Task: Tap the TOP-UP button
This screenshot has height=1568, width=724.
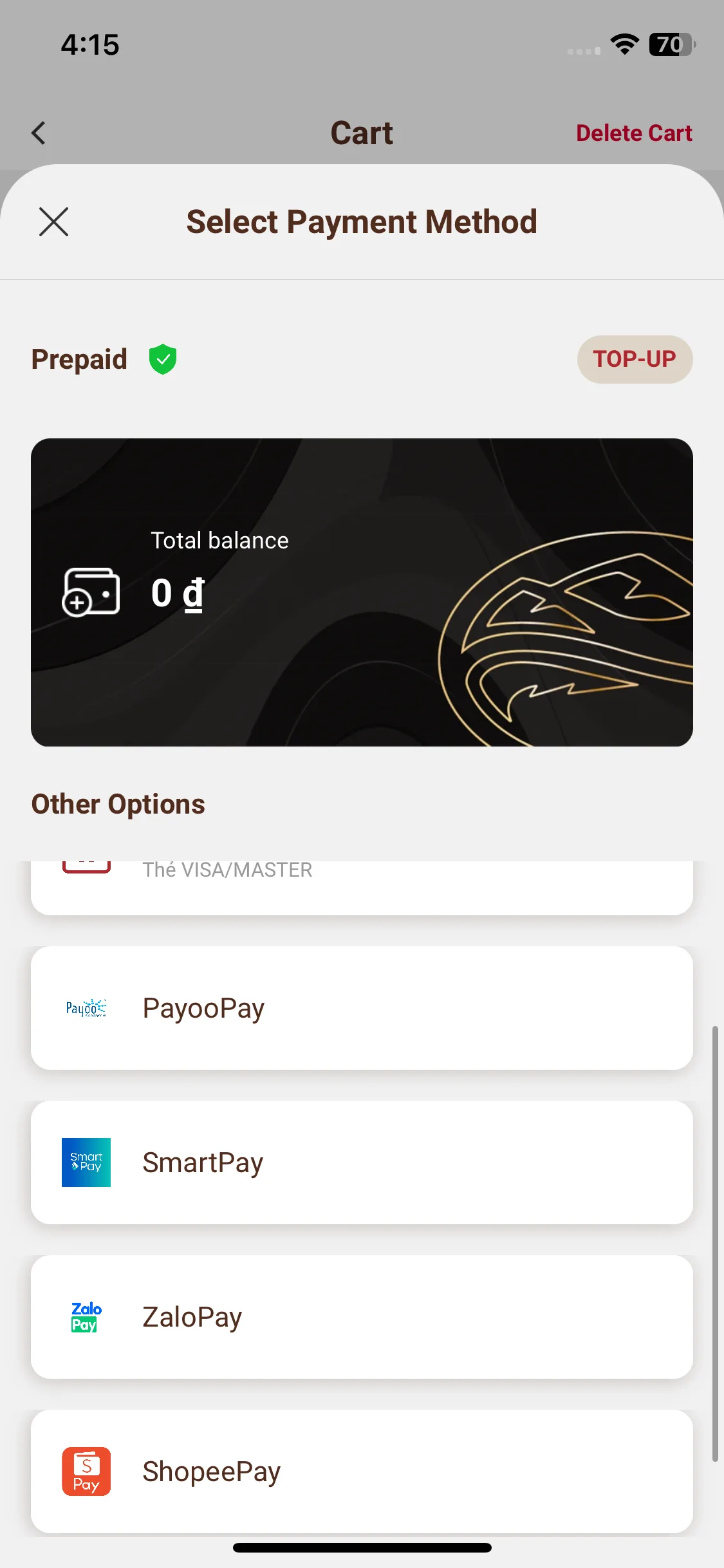Action: point(634,359)
